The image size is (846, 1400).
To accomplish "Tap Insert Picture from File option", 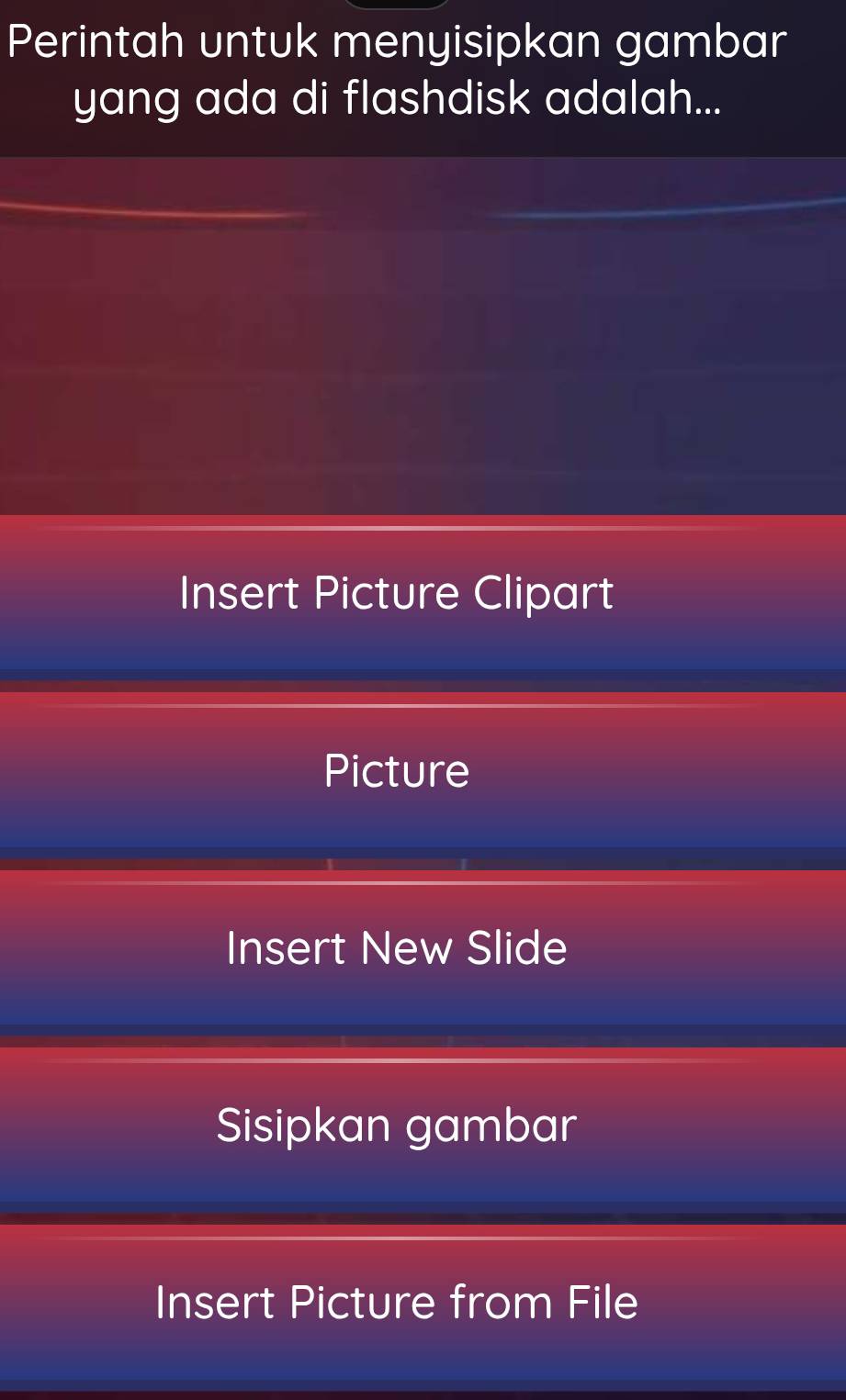I will [x=397, y=1303].
